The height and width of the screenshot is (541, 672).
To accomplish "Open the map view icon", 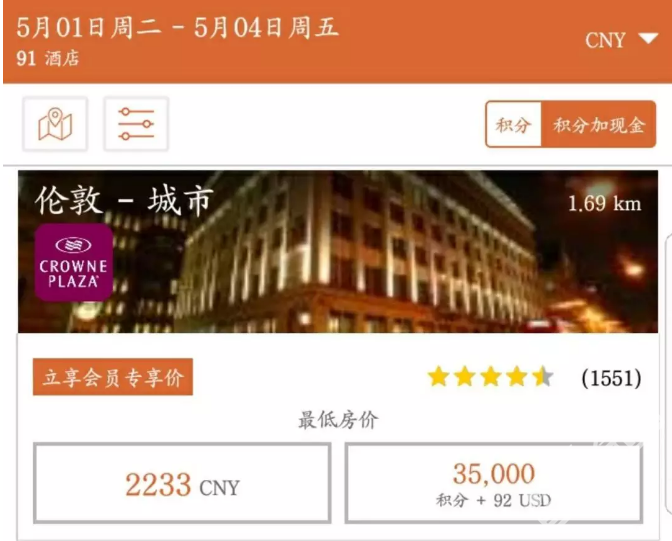I will tap(55, 125).
